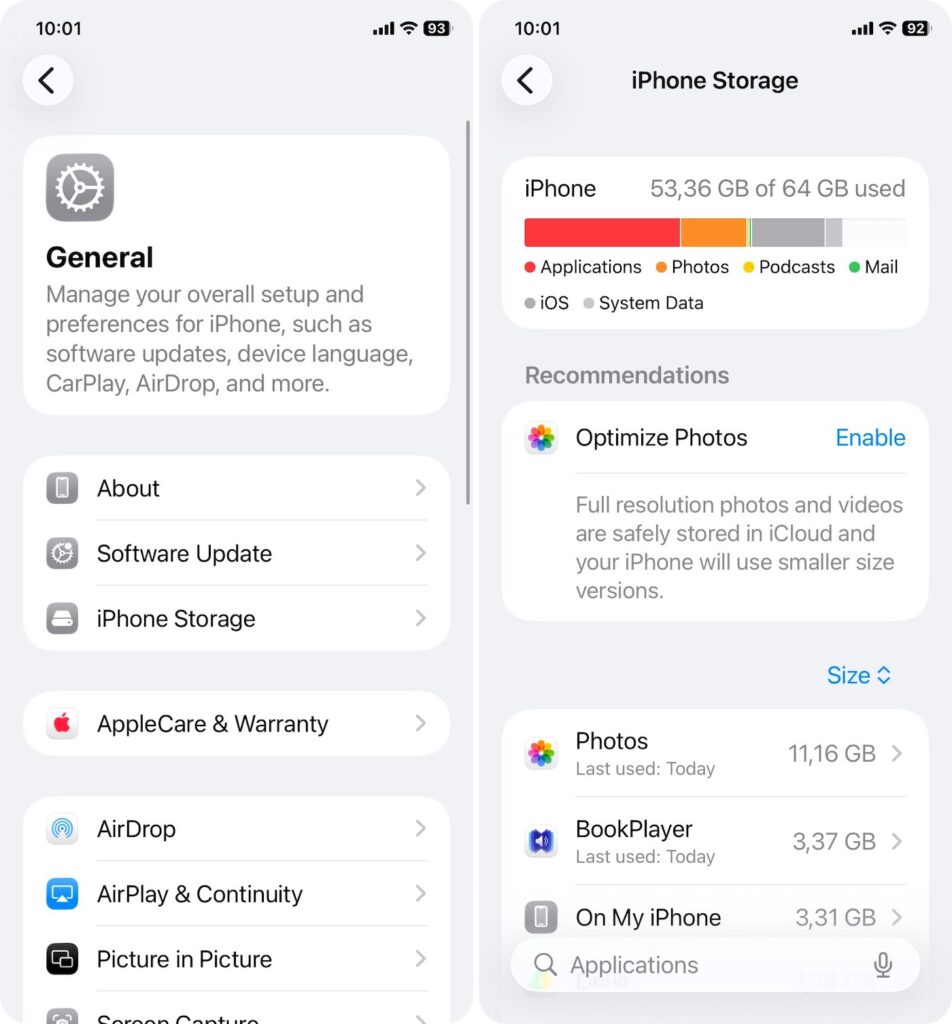
Task: Open On My iPhone storage details
Action: pos(714,916)
